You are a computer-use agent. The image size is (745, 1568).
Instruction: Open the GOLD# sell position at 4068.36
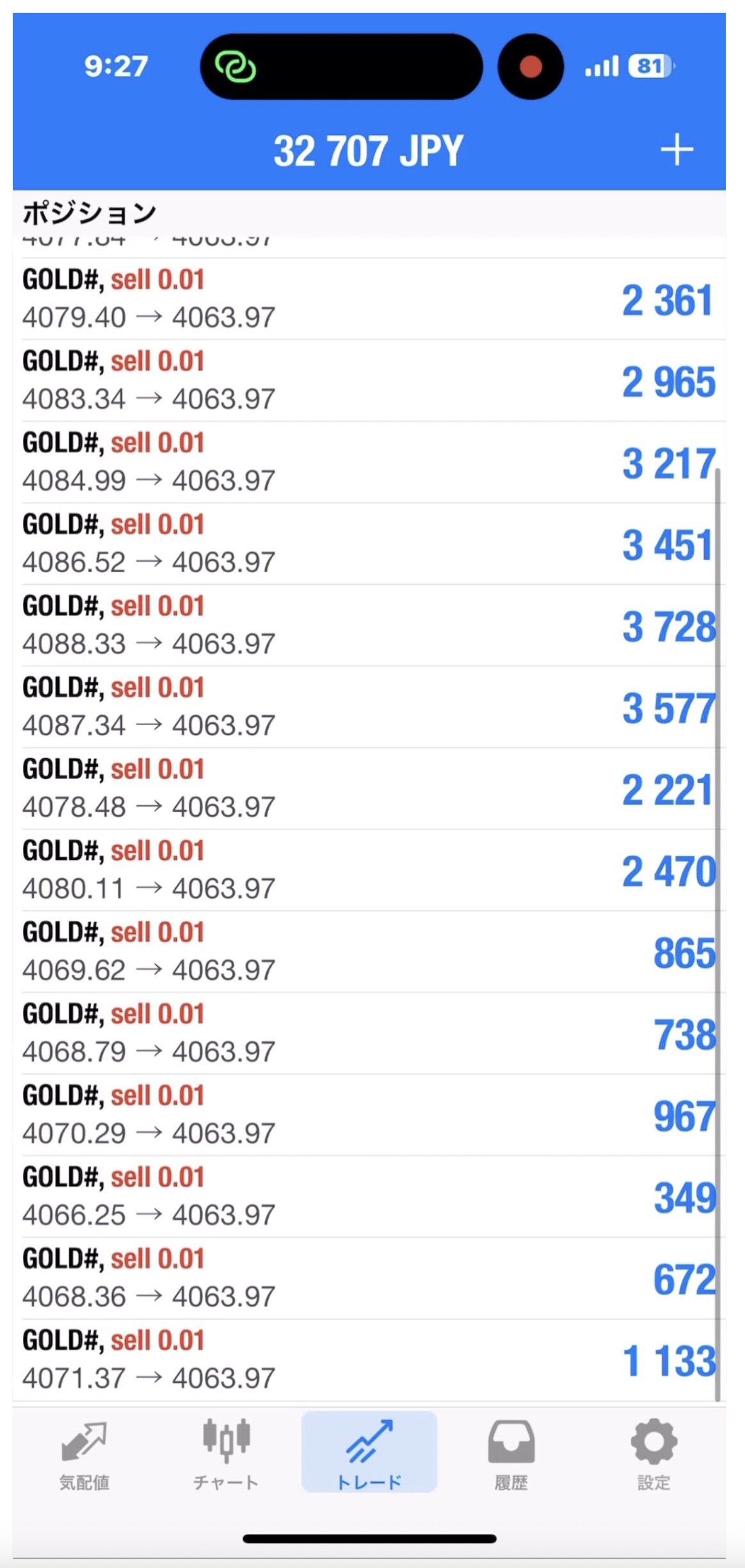(369, 1278)
